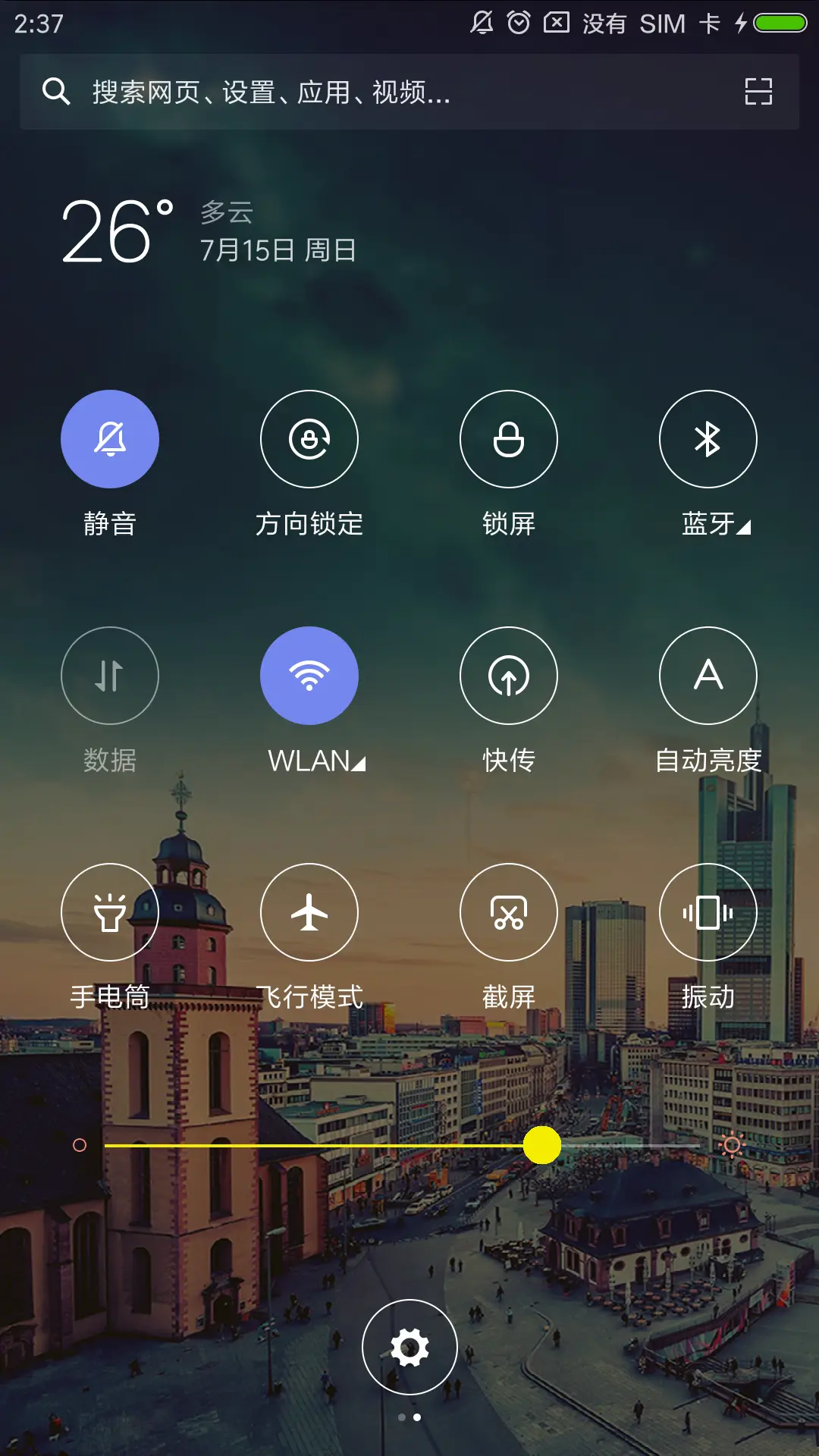Open system settings via the gear button
Viewport: 819px width, 1456px height.
pos(409,1347)
